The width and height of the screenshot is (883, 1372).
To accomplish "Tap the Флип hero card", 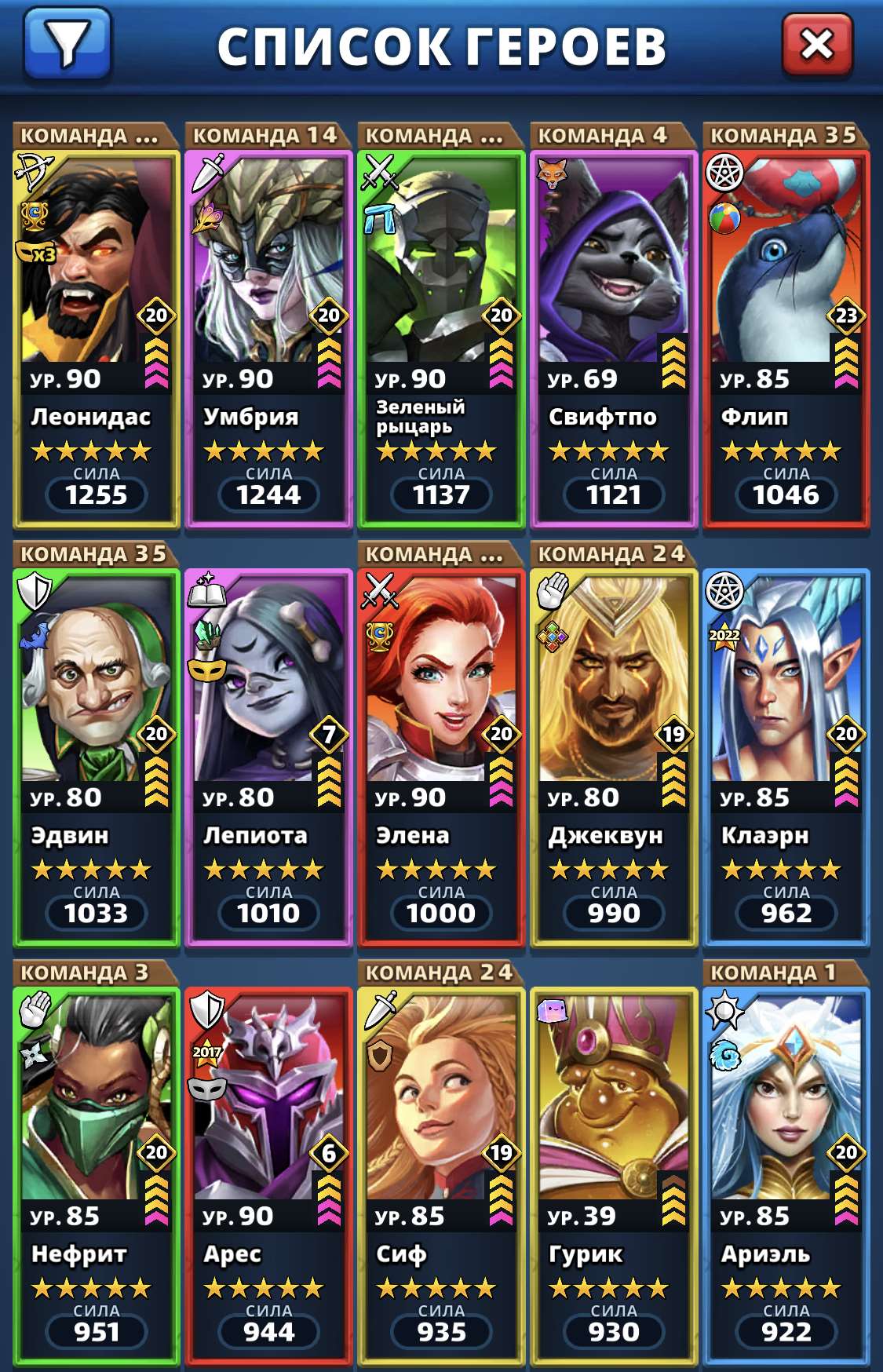I will 786,338.
